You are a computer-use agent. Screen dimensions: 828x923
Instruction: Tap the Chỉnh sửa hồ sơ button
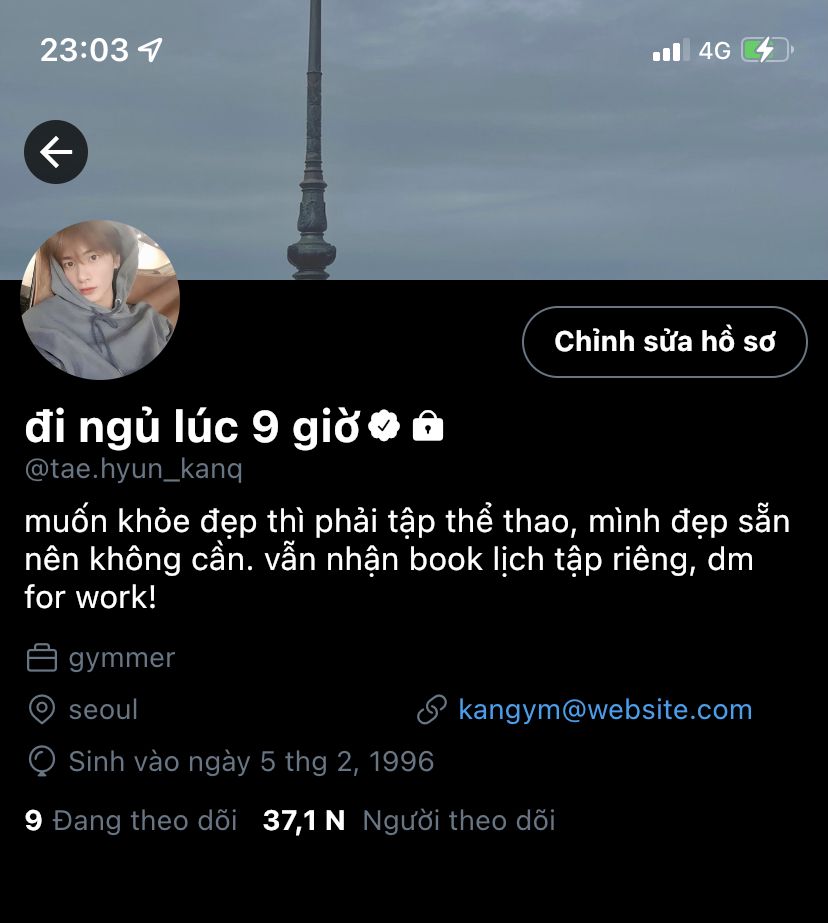[x=664, y=342]
